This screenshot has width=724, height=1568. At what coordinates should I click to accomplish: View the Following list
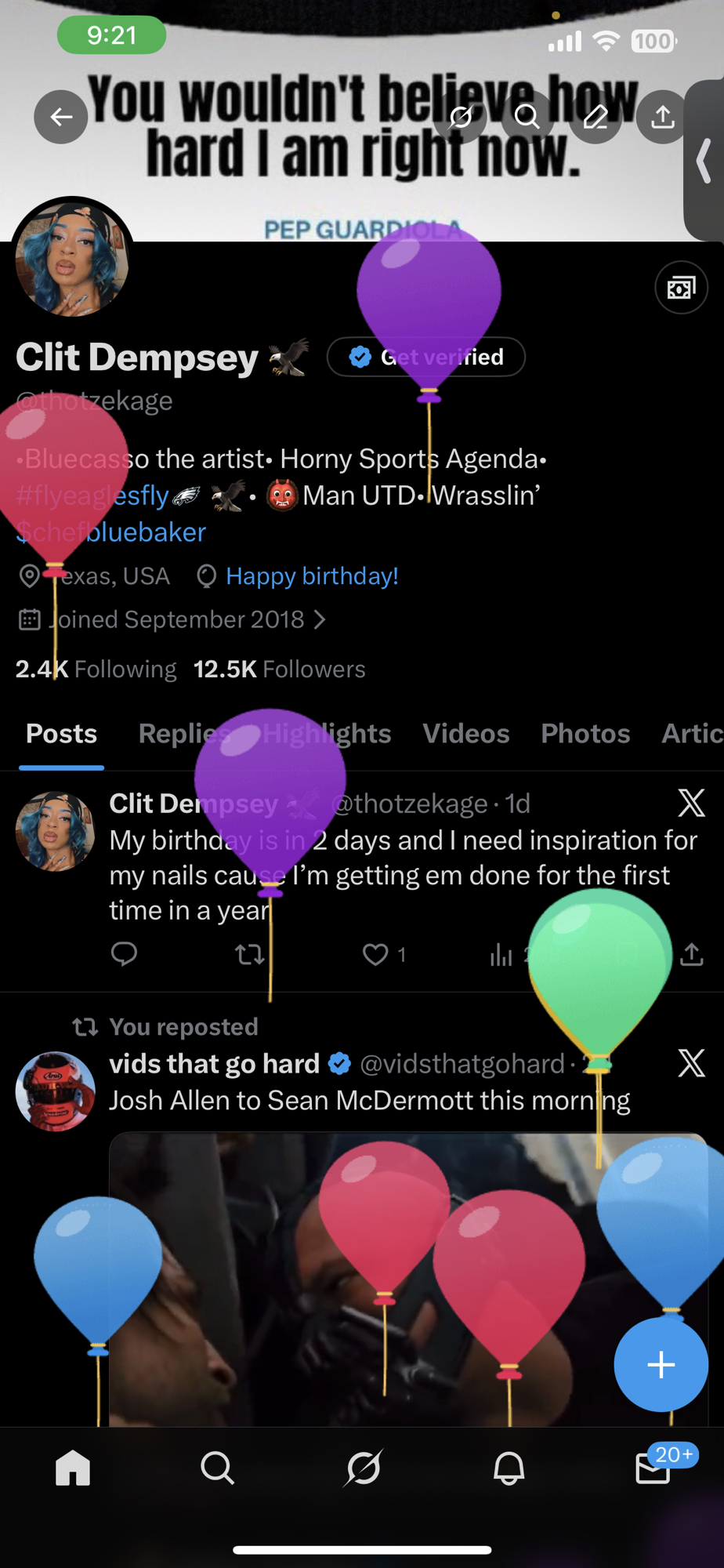pos(96,669)
